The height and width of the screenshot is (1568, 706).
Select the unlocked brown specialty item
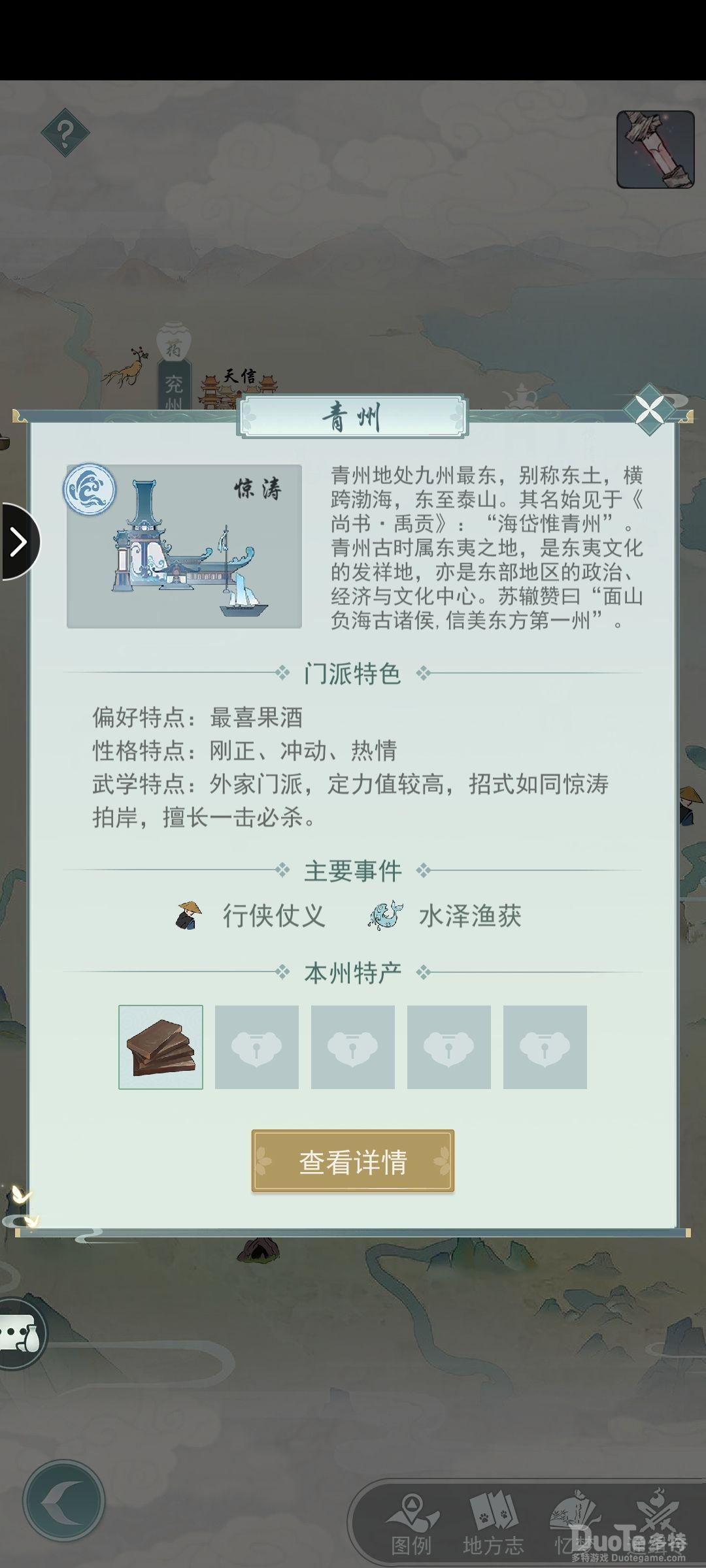click(x=161, y=1047)
